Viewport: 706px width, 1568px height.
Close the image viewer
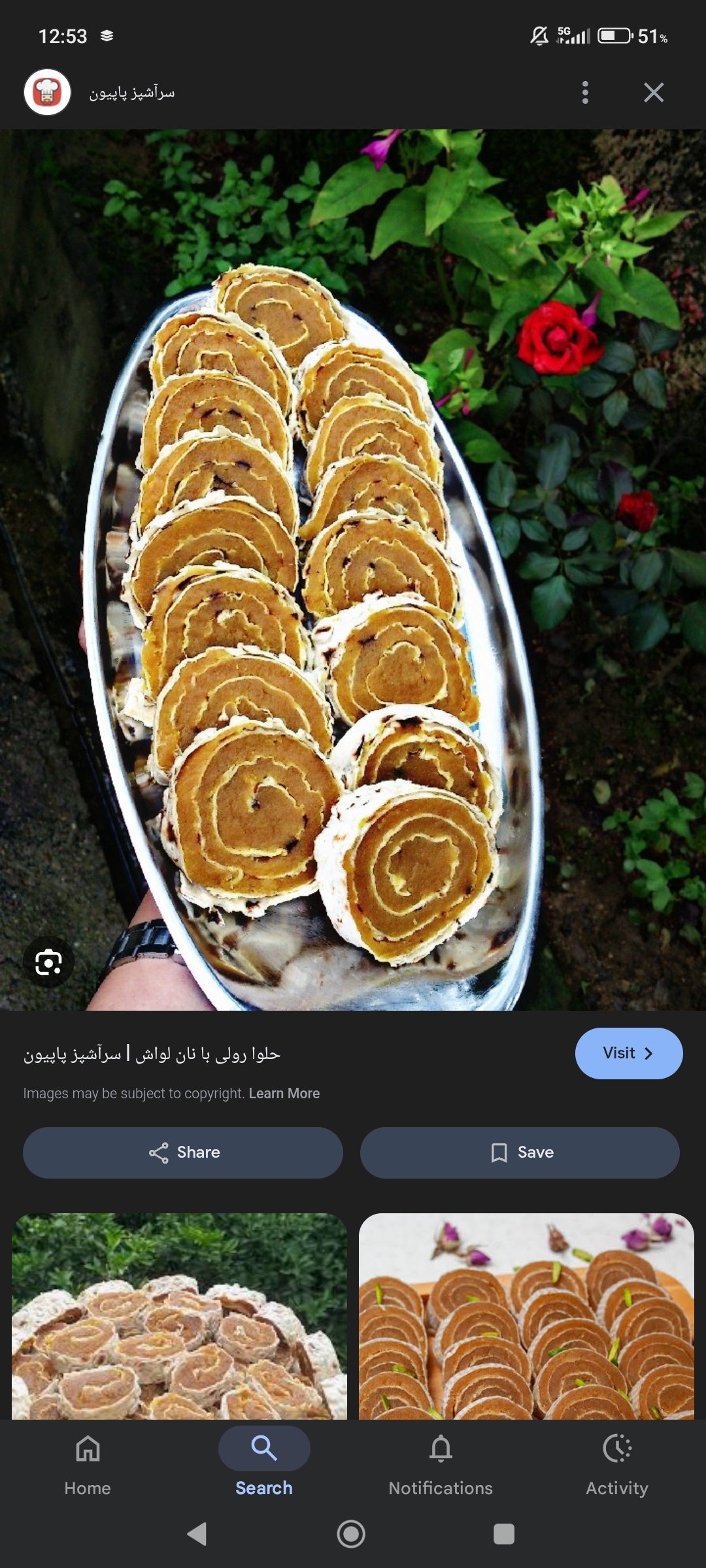[x=653, y=93]
